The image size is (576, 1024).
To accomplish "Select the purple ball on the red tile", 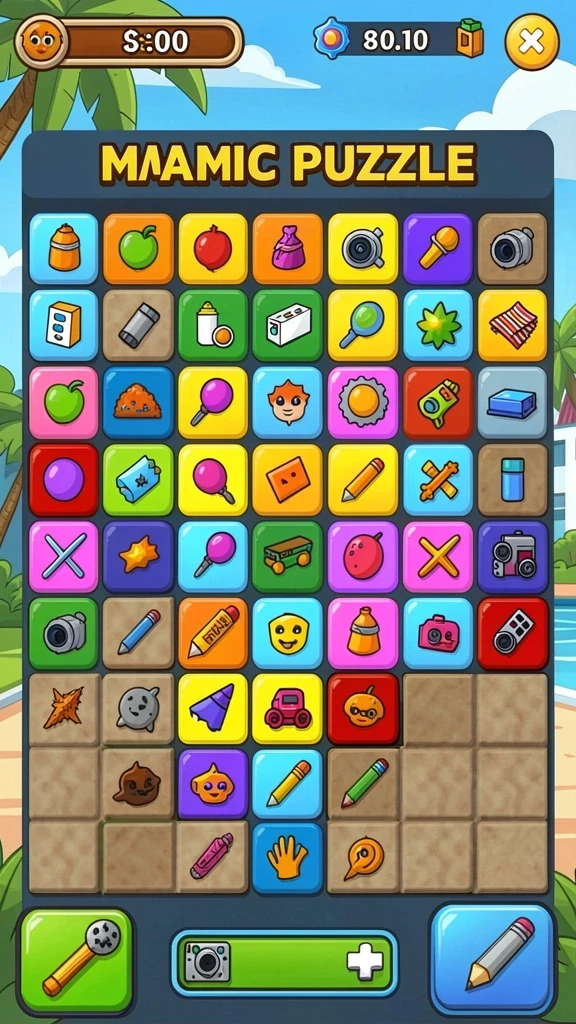I will coord(63,480).
